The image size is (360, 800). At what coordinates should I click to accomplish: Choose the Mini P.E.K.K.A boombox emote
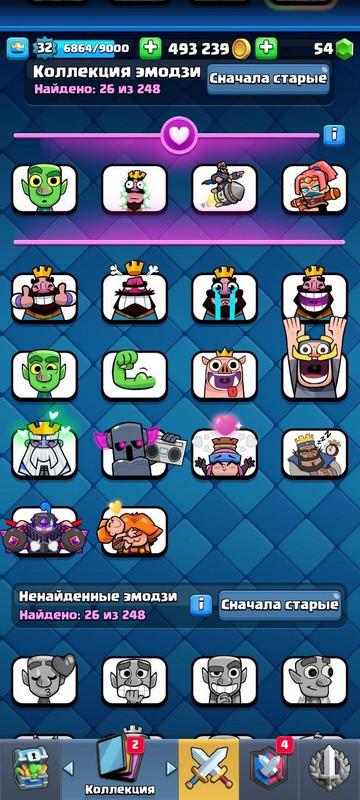click(139, 451)
